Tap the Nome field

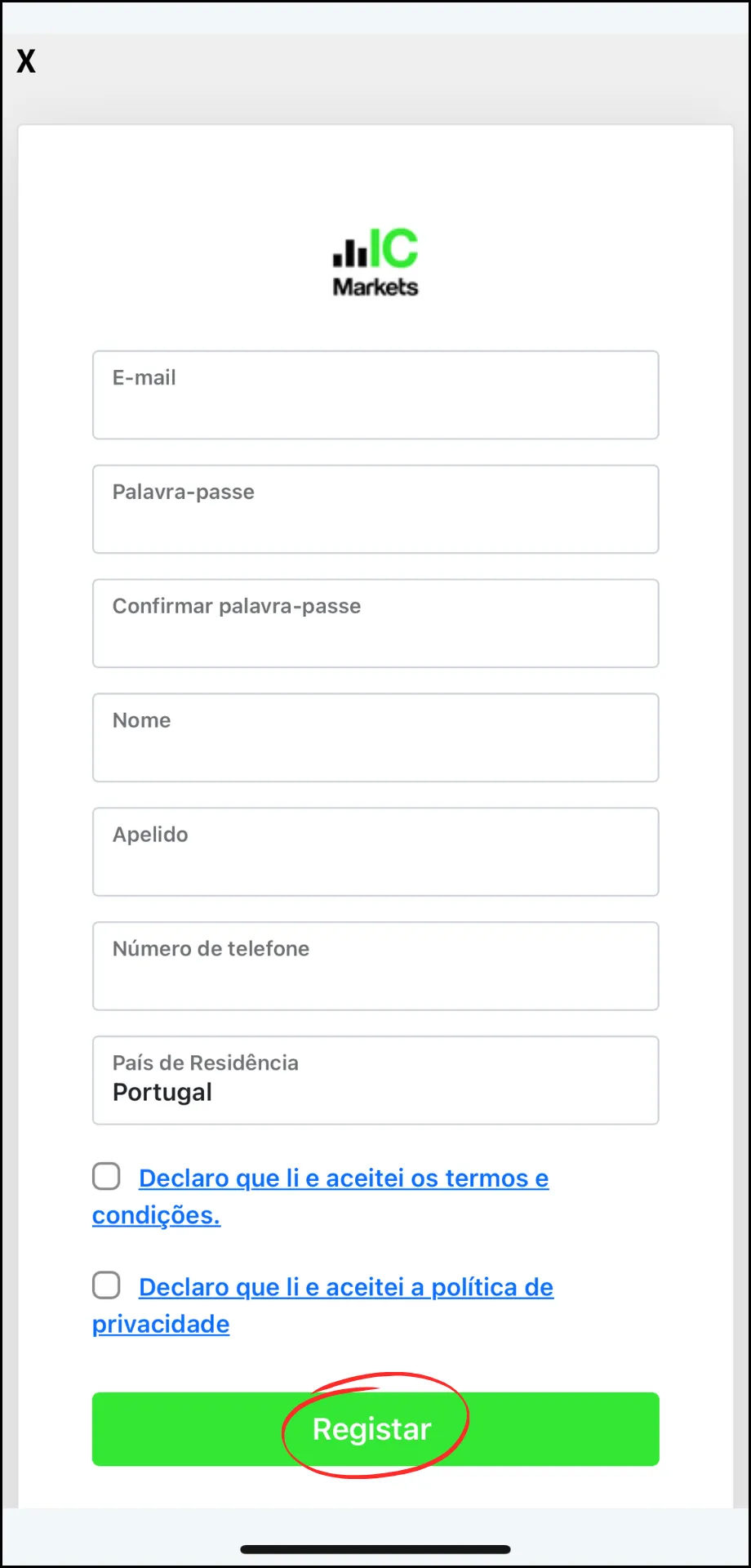(375, 738)
